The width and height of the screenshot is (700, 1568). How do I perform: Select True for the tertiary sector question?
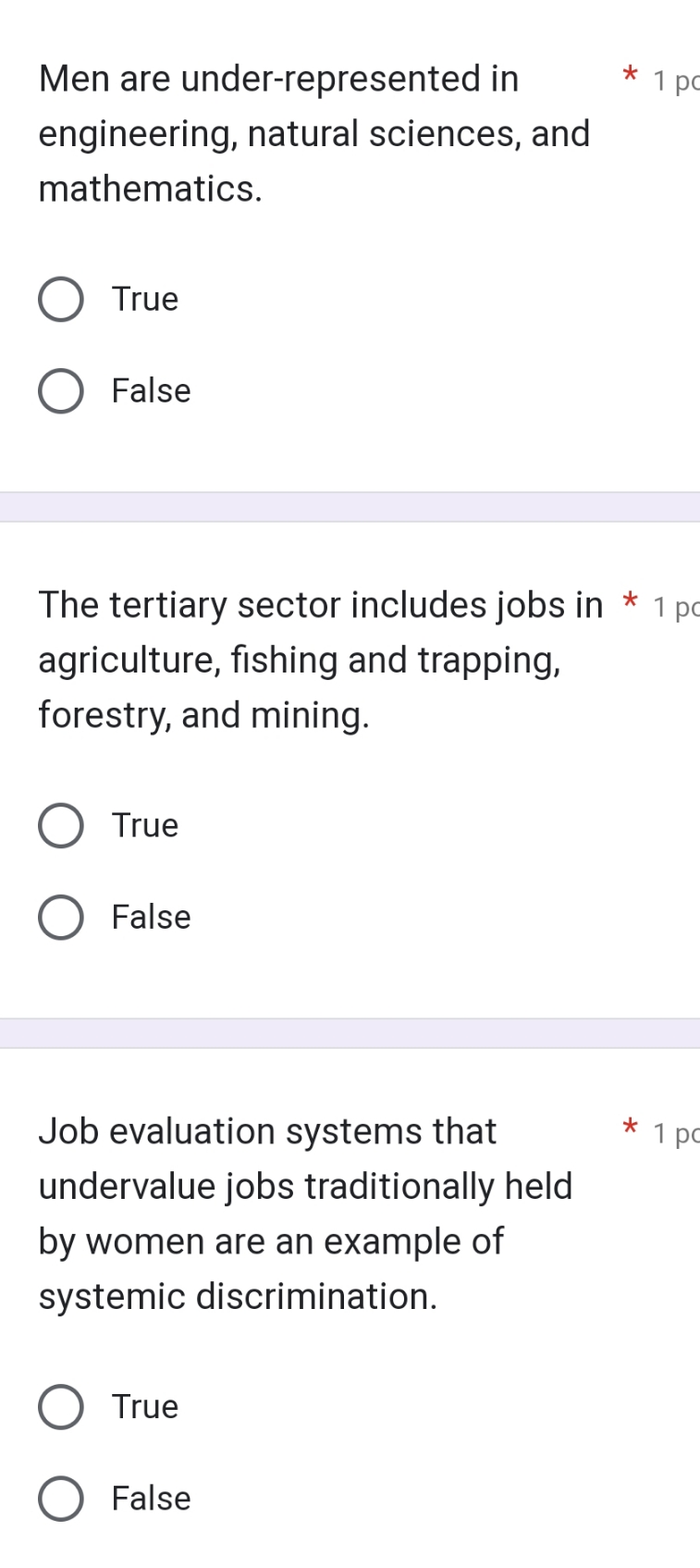click(x=60, y=825)
